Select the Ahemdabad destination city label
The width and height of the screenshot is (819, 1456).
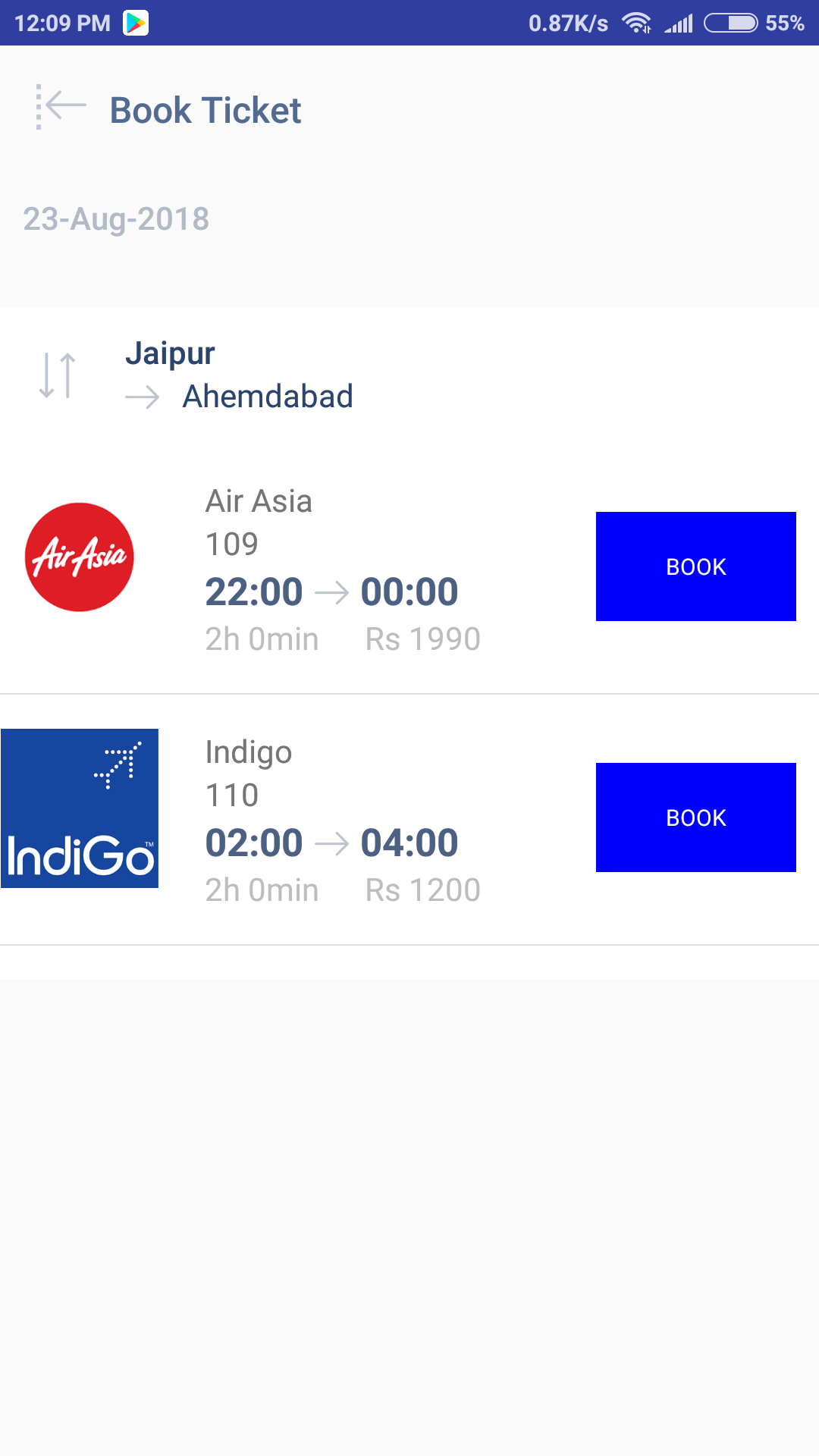click(x=268, y=397)
